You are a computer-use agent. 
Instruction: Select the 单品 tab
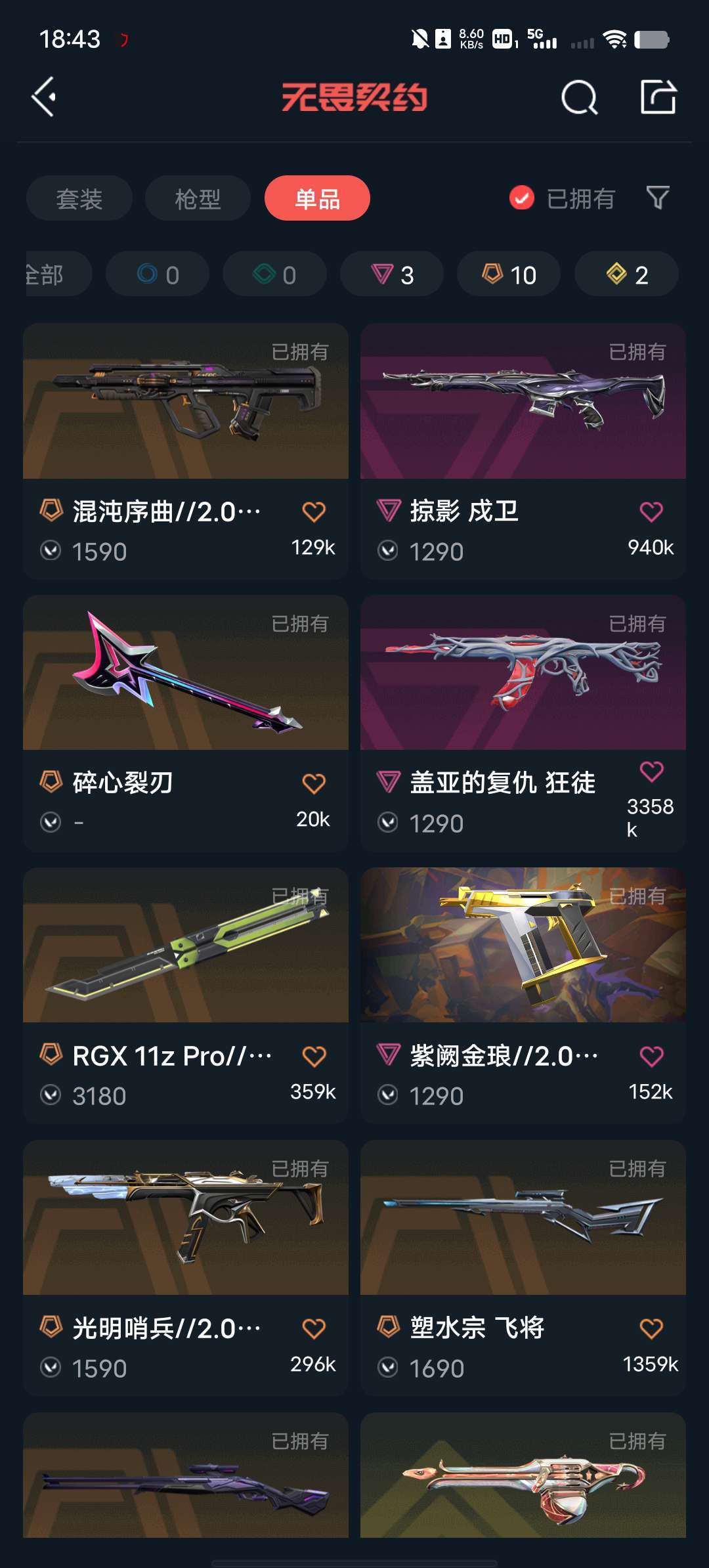pyautogui.click(x=317, y=198)
